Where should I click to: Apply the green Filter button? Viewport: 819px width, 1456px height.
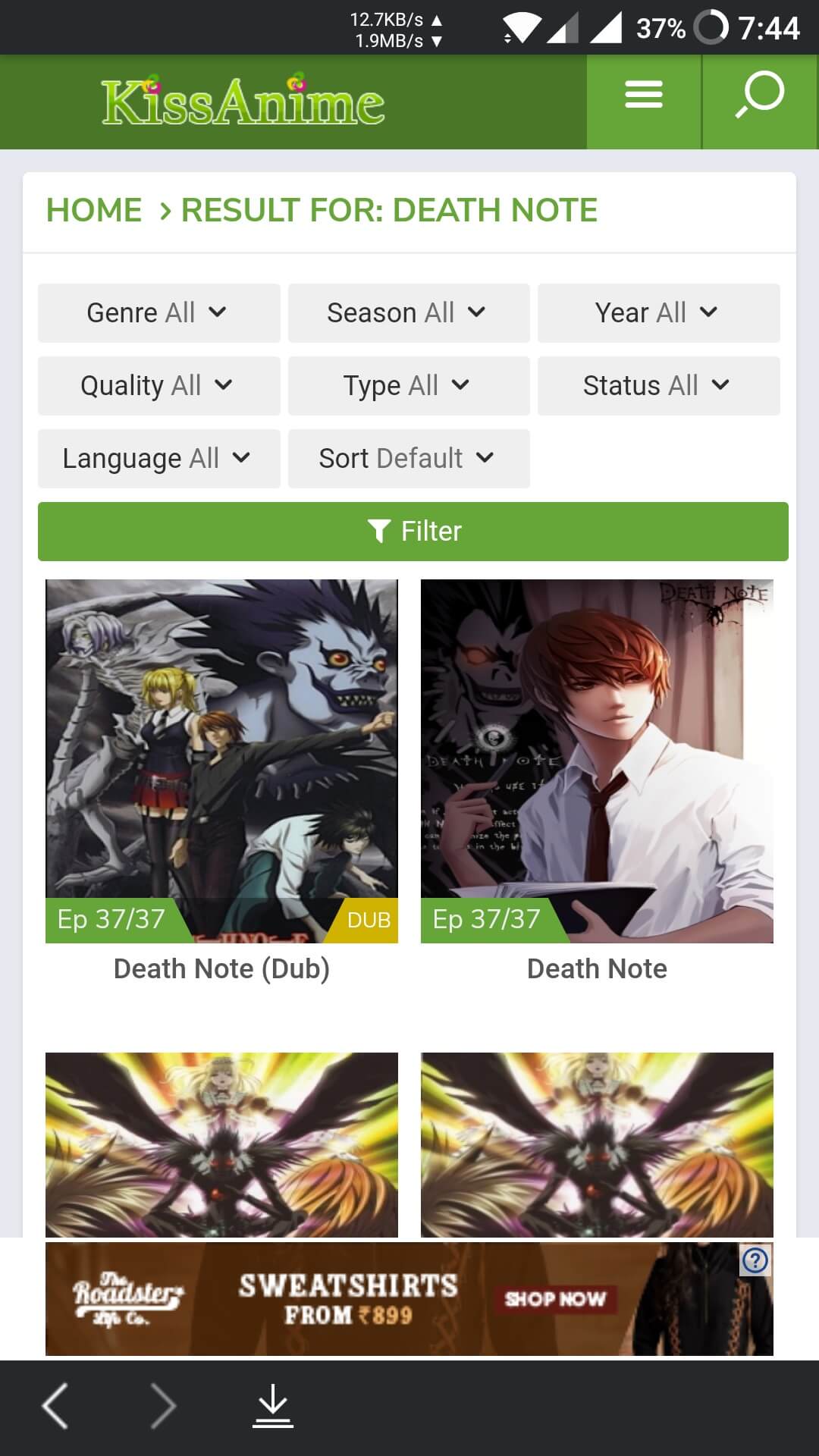413,532
